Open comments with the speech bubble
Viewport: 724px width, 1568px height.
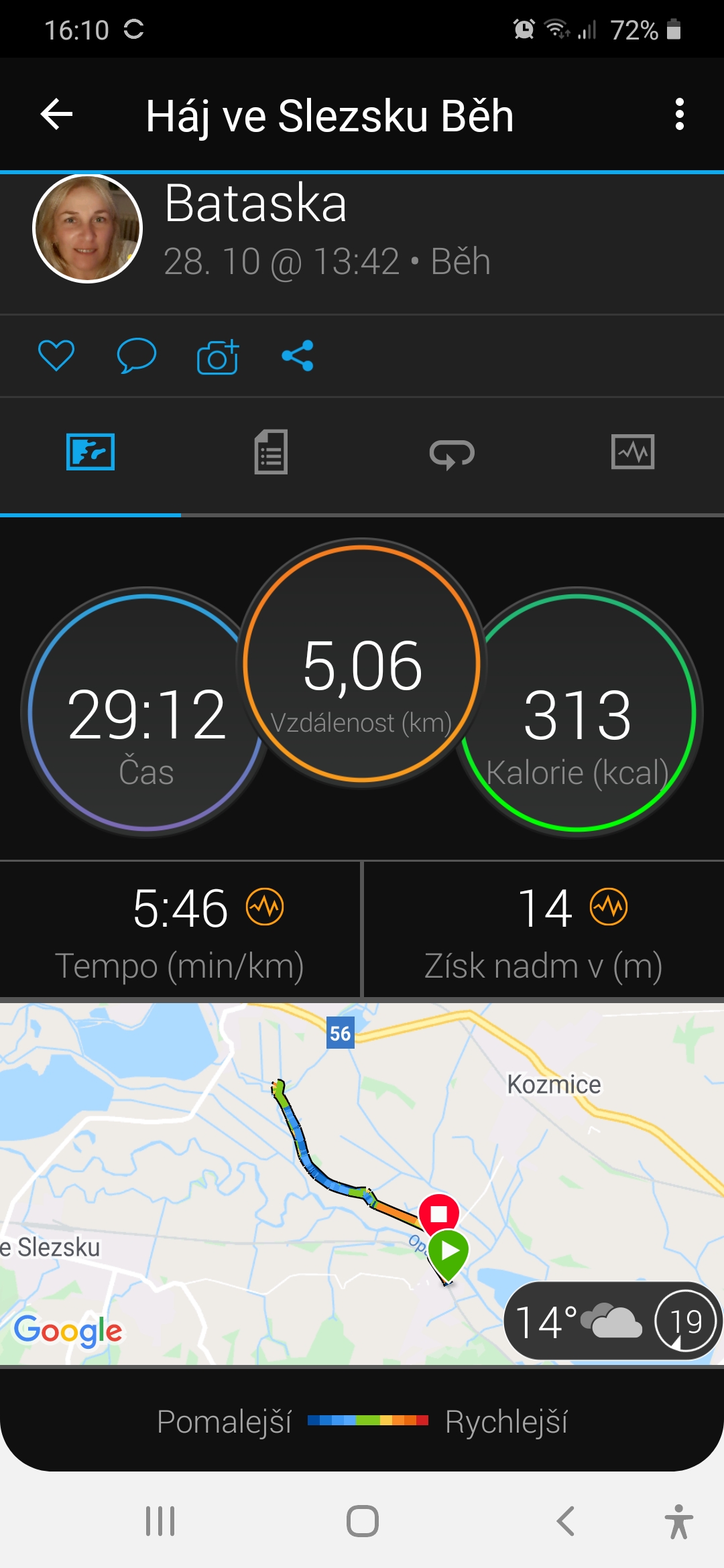click(x=136, y=355)
